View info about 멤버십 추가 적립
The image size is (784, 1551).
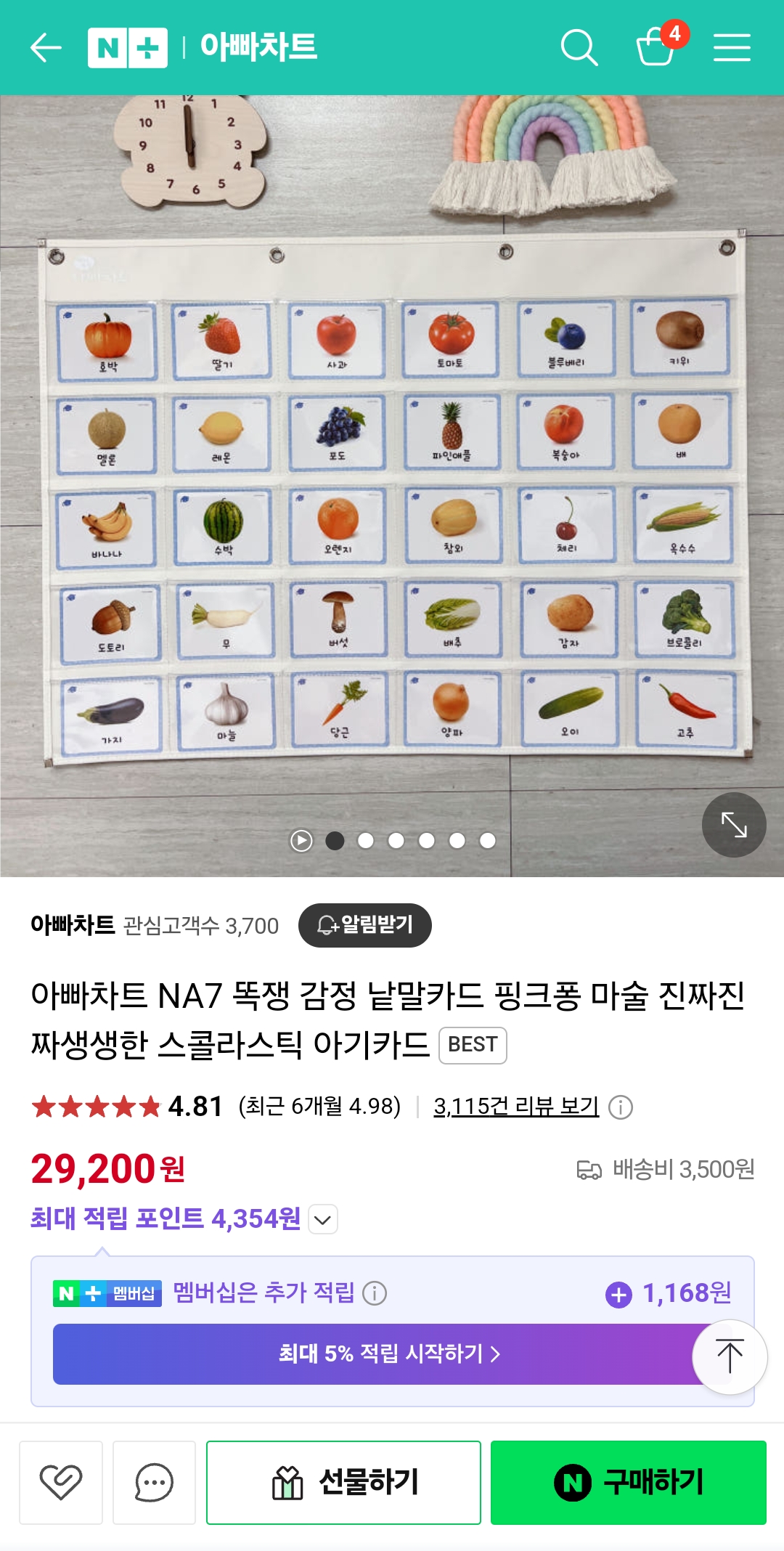pyautogui.click(x=375, y=1293)
